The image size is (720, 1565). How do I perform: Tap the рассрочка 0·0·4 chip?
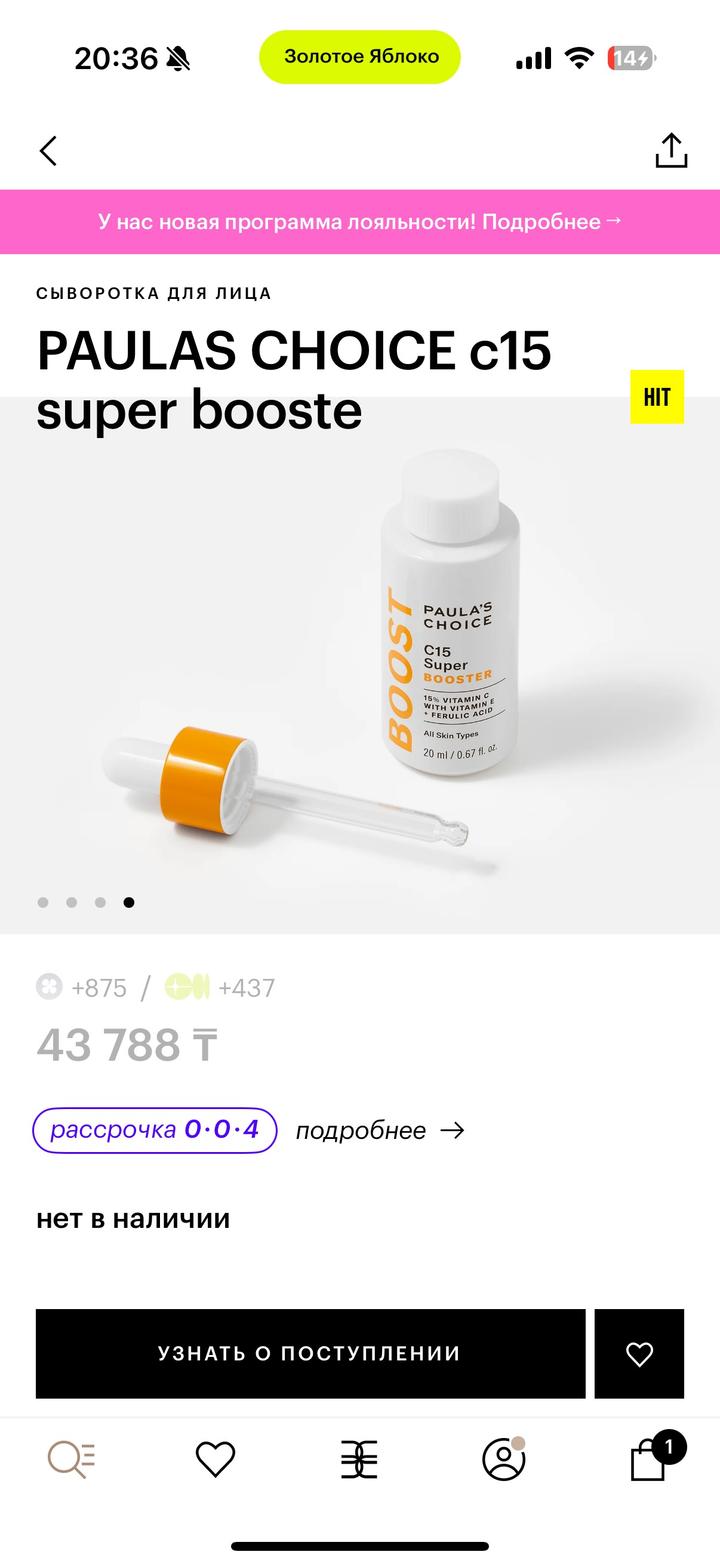point(155,1130)
